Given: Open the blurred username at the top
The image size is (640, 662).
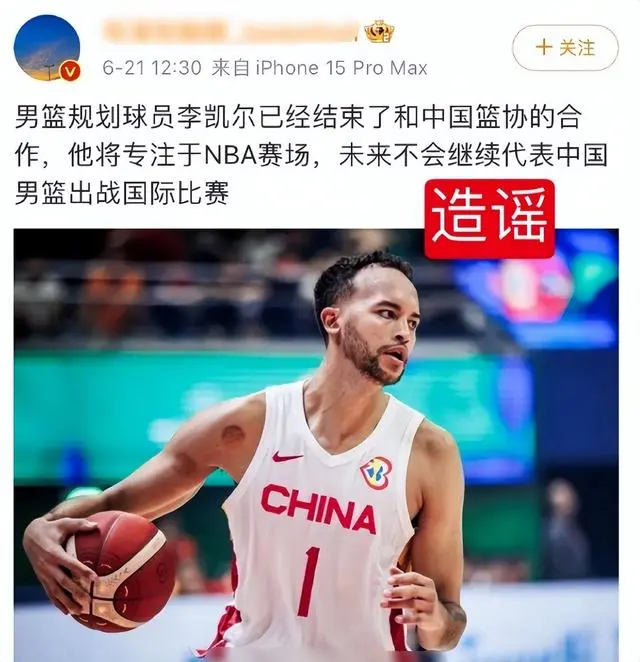Looking at the screenshot, I should 228,33.
